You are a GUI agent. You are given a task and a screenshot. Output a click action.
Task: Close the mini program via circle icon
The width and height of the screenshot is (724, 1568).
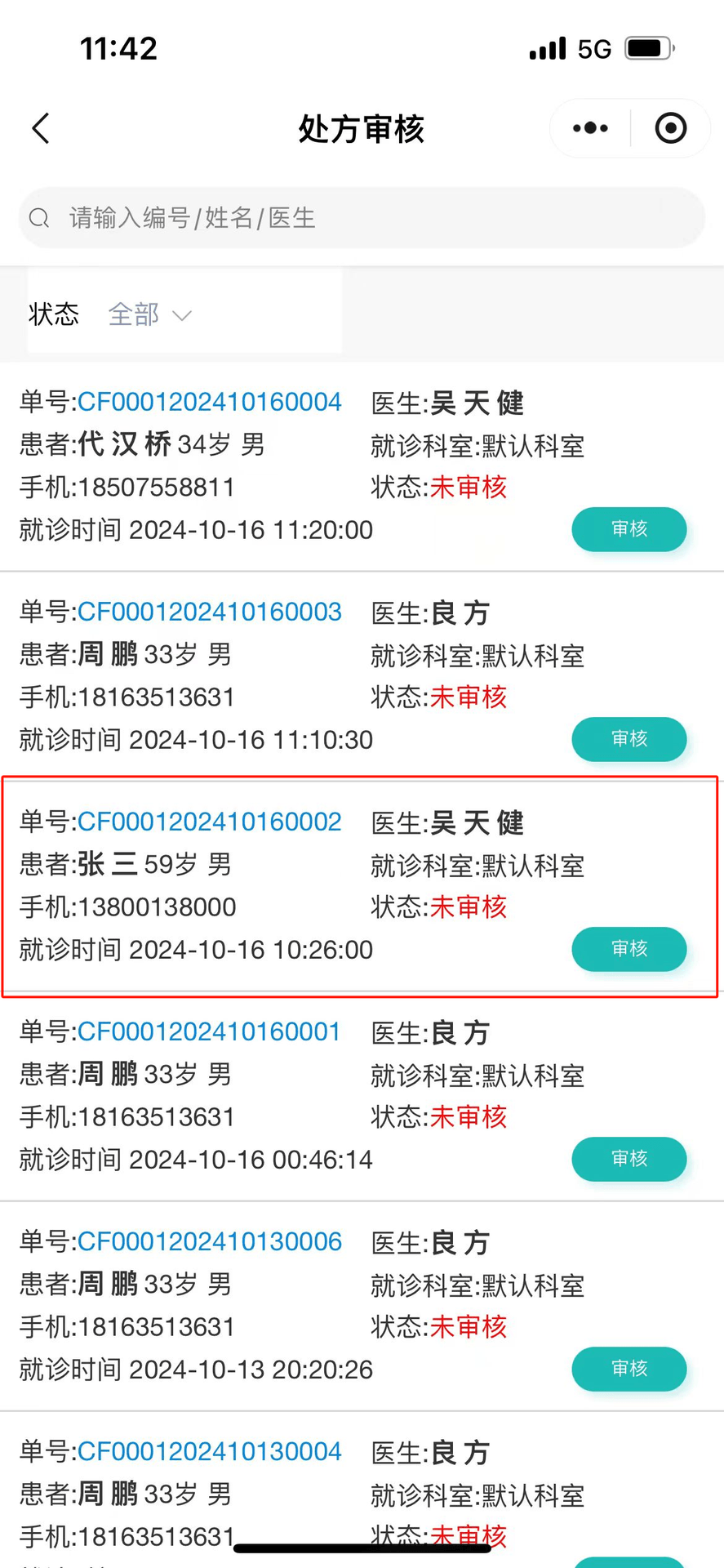point(671,128)
